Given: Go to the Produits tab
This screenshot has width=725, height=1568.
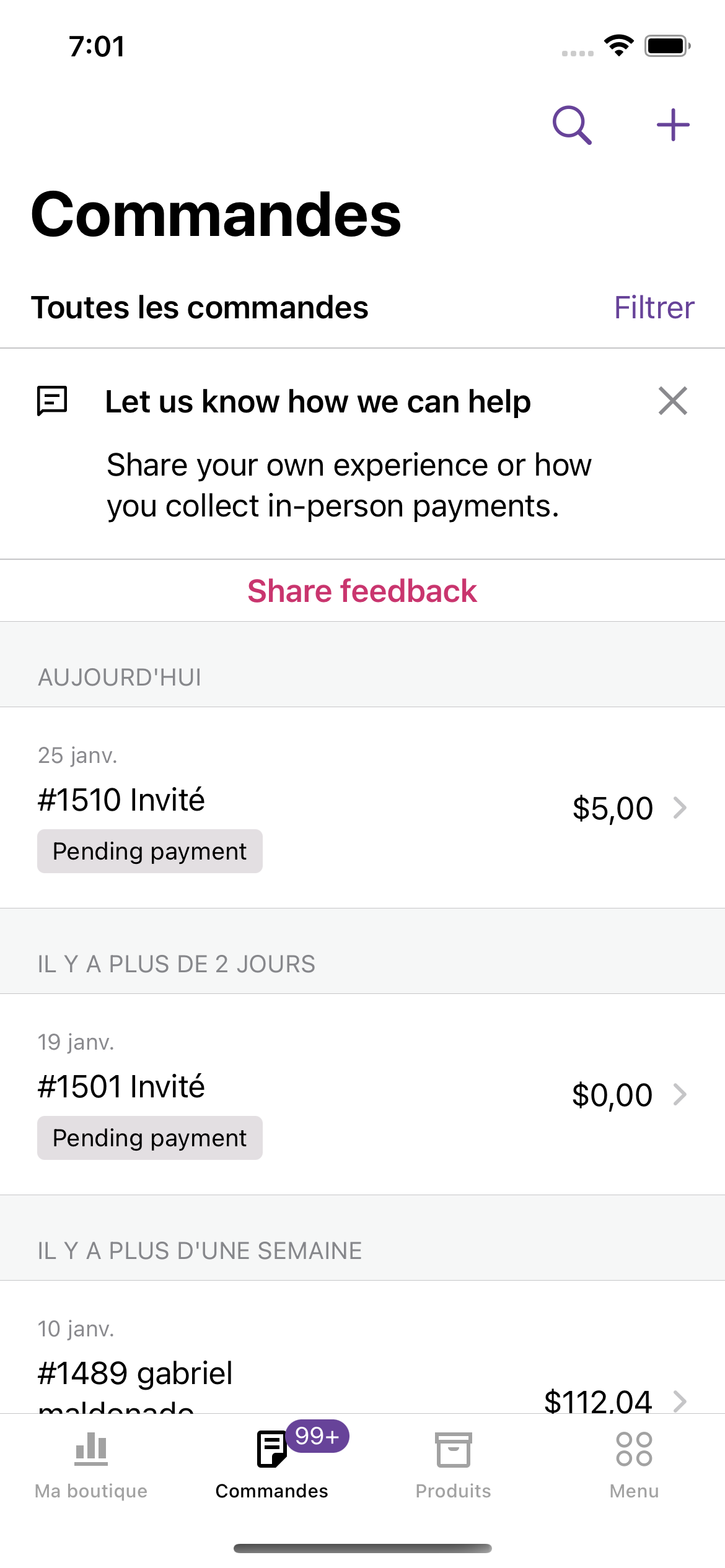Looking at the screenshot, I should (x=453, y=1464).
